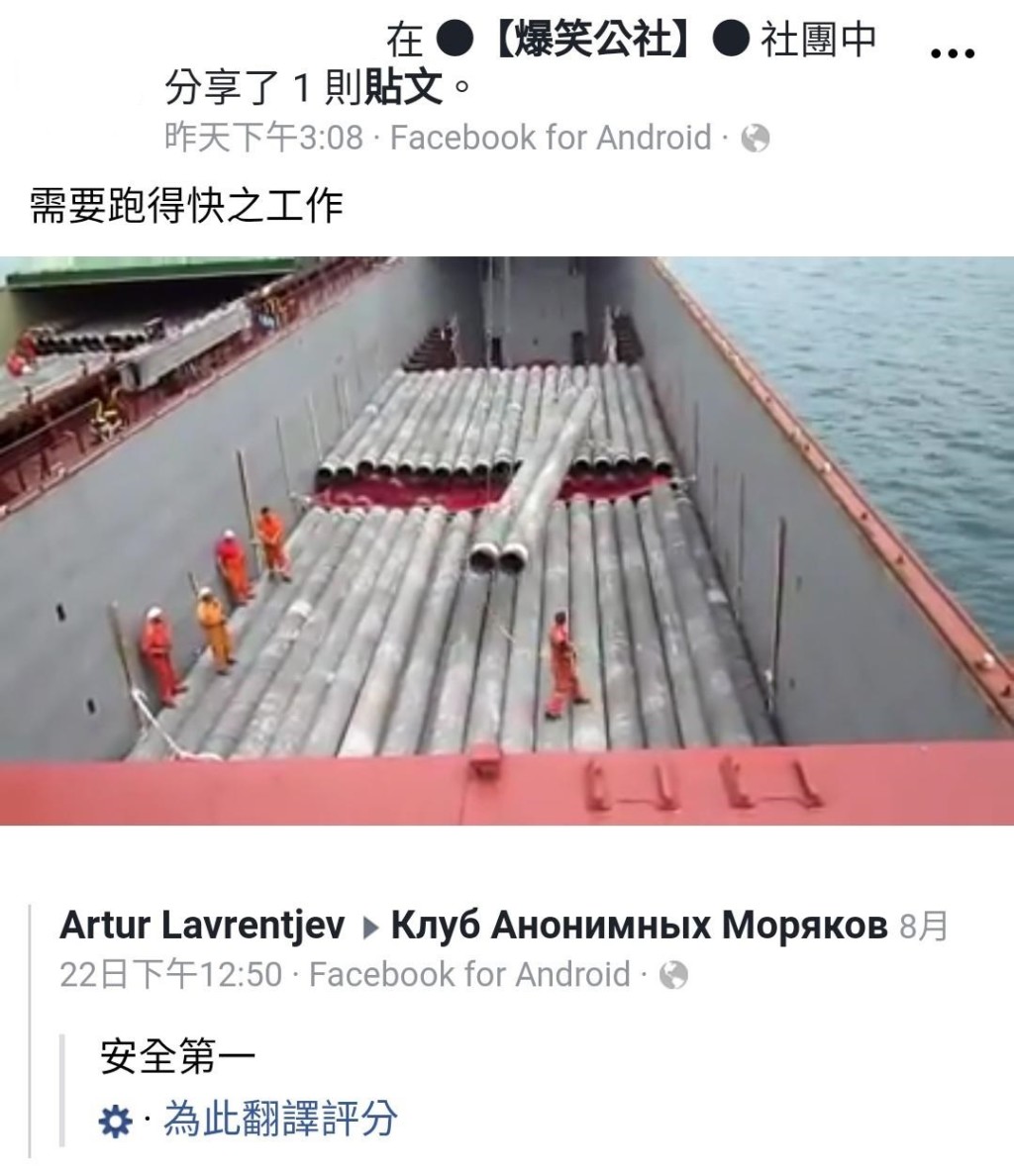Image resolution: width=1014 pixels, height=1176 pixels.
Task: Open the 昨天下午3:08 post timestamp
Action: tap(263, 138)
